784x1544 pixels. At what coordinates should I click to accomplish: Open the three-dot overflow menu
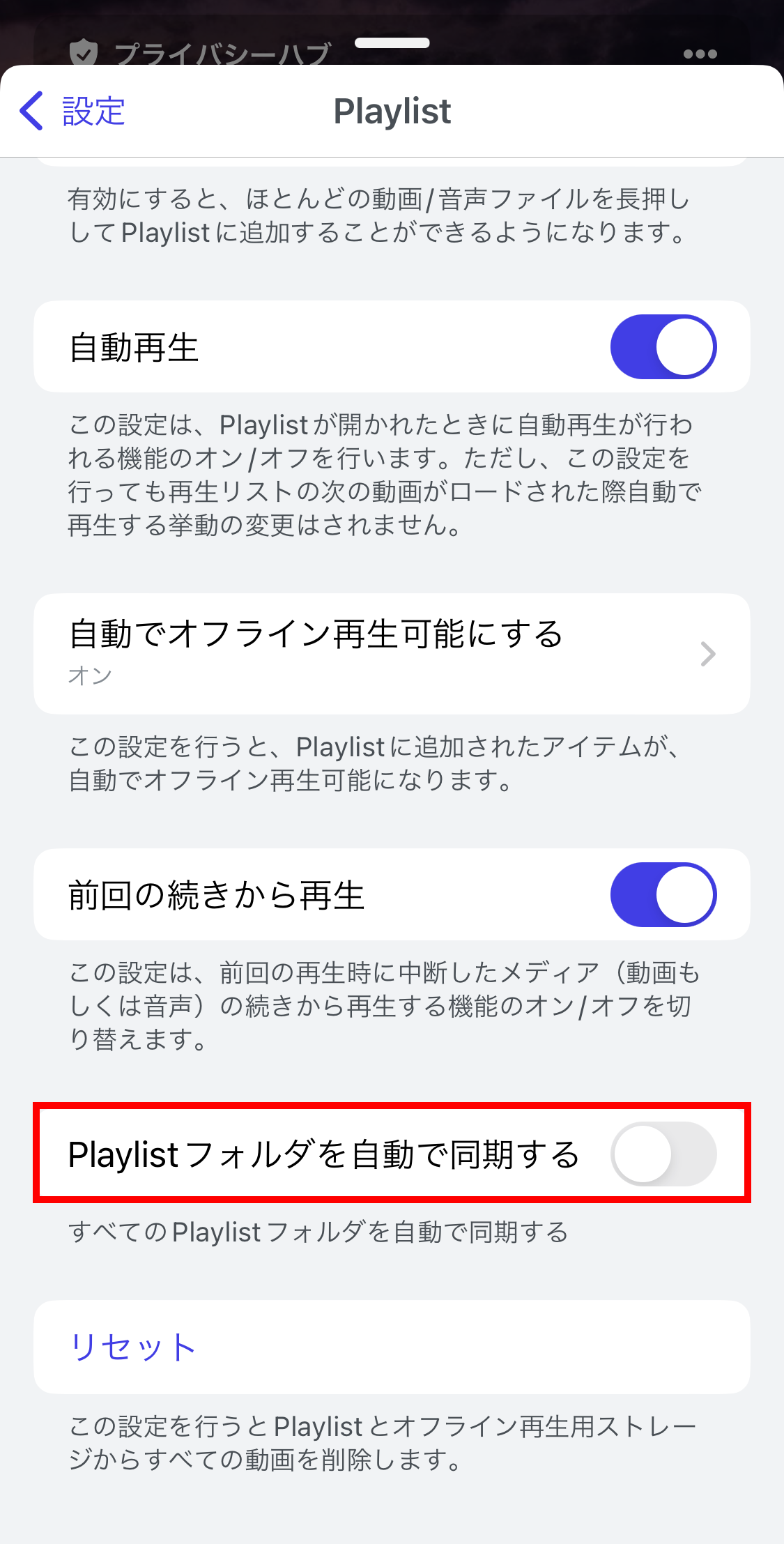[x=700, y=54]
